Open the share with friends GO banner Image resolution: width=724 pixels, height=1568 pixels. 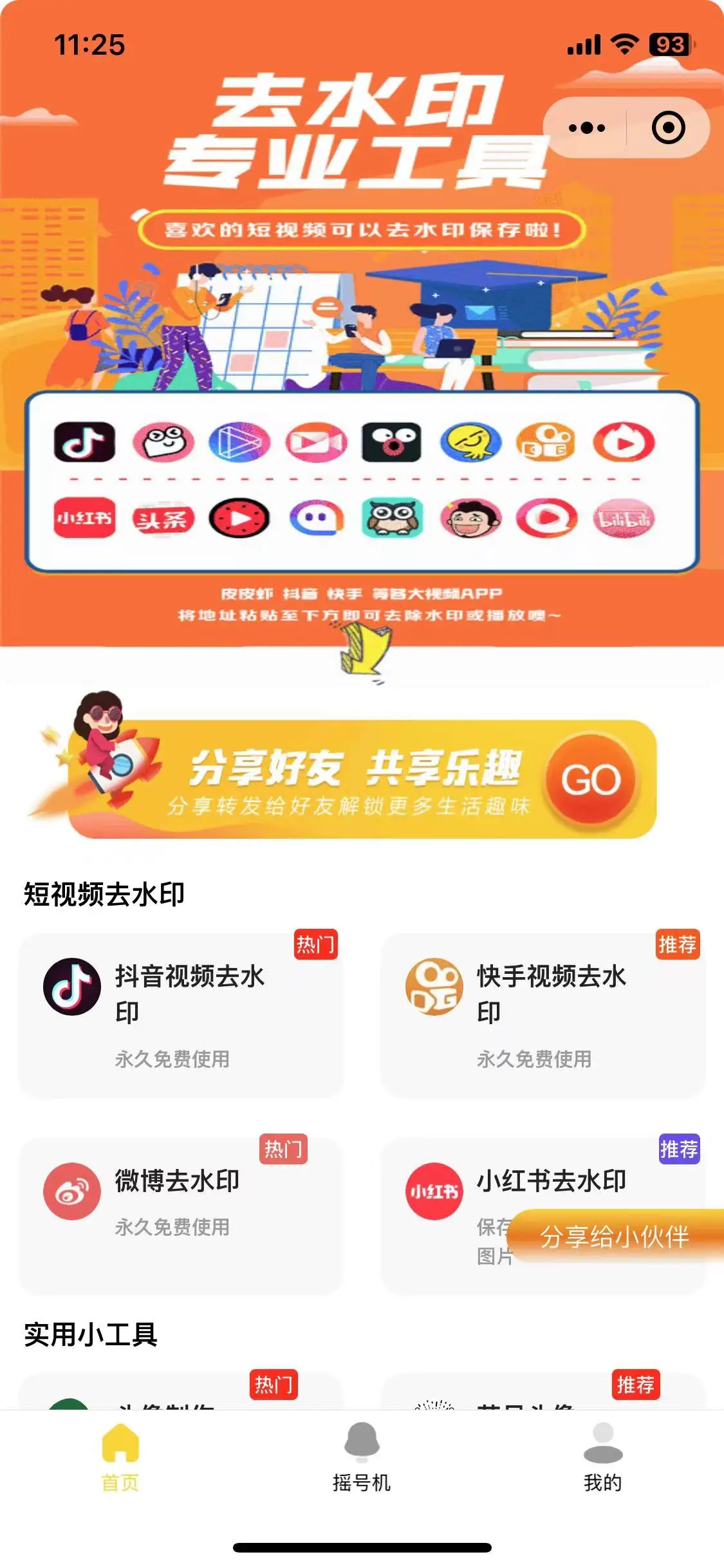[x=590, y=779]
